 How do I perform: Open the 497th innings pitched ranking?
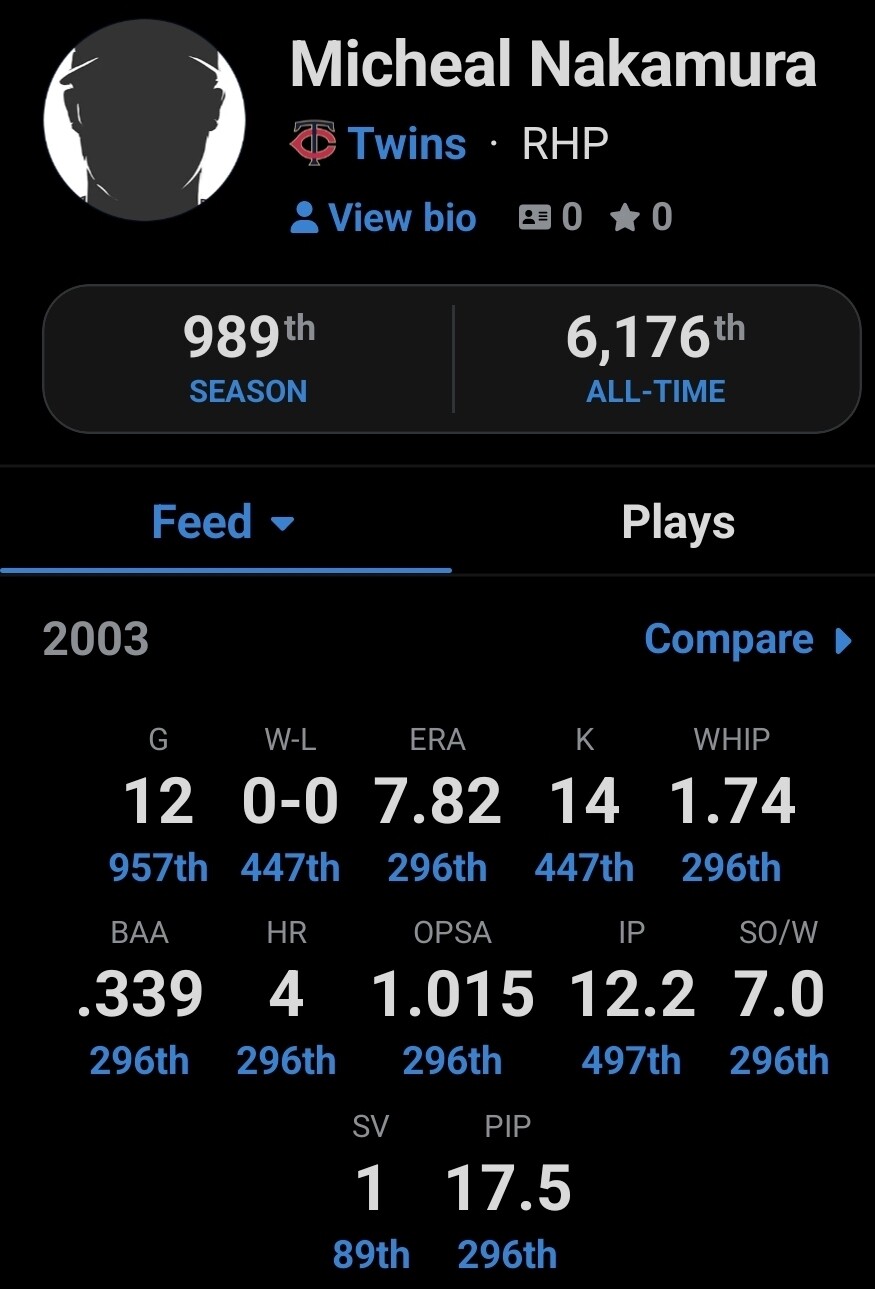(x=631, y=1061)
